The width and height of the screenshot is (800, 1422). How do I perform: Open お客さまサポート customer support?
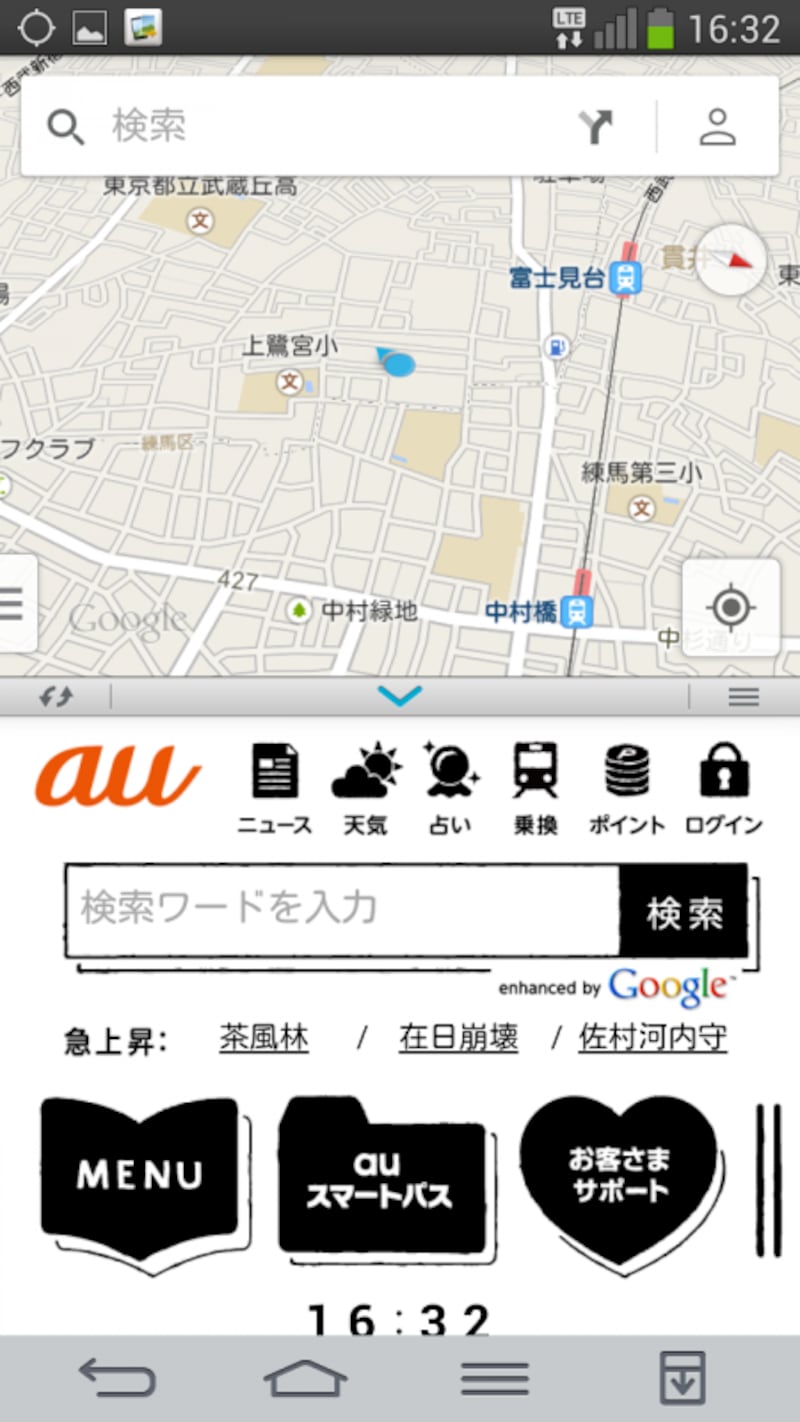click(x=619, y=1175)
